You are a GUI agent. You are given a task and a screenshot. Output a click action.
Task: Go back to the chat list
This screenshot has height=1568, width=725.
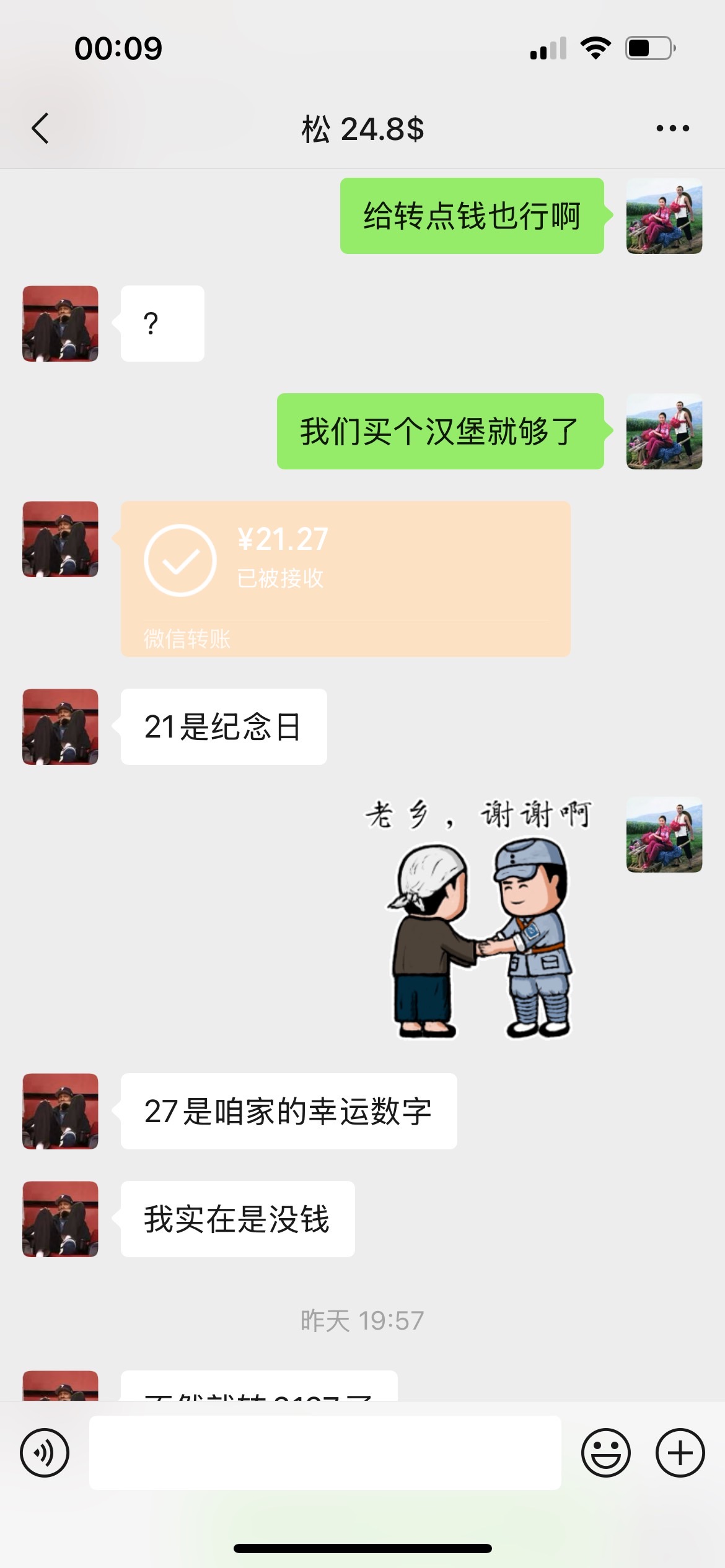tap(40, 129)
